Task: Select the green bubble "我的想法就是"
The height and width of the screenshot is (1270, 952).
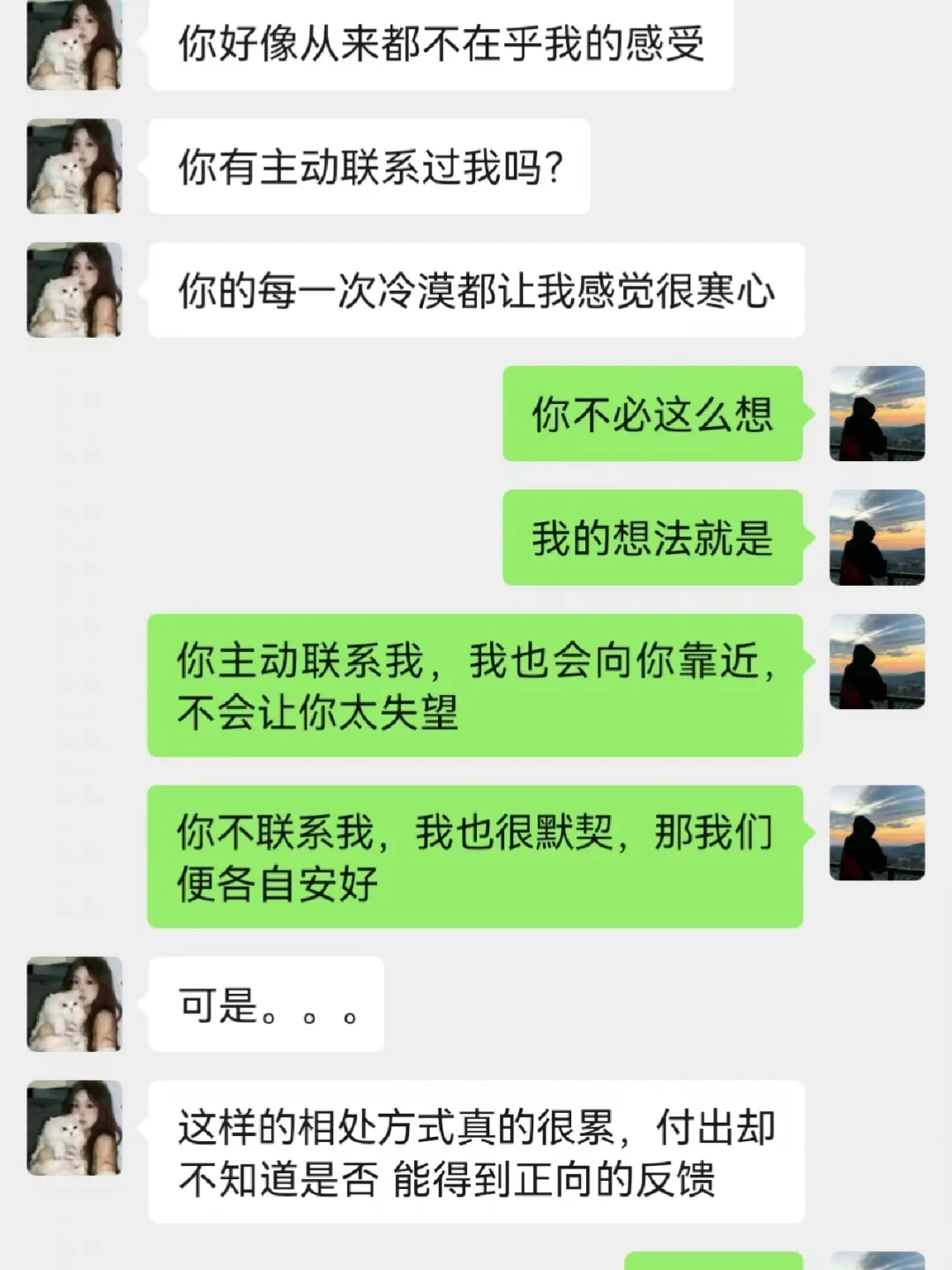Action: point(652,540)
